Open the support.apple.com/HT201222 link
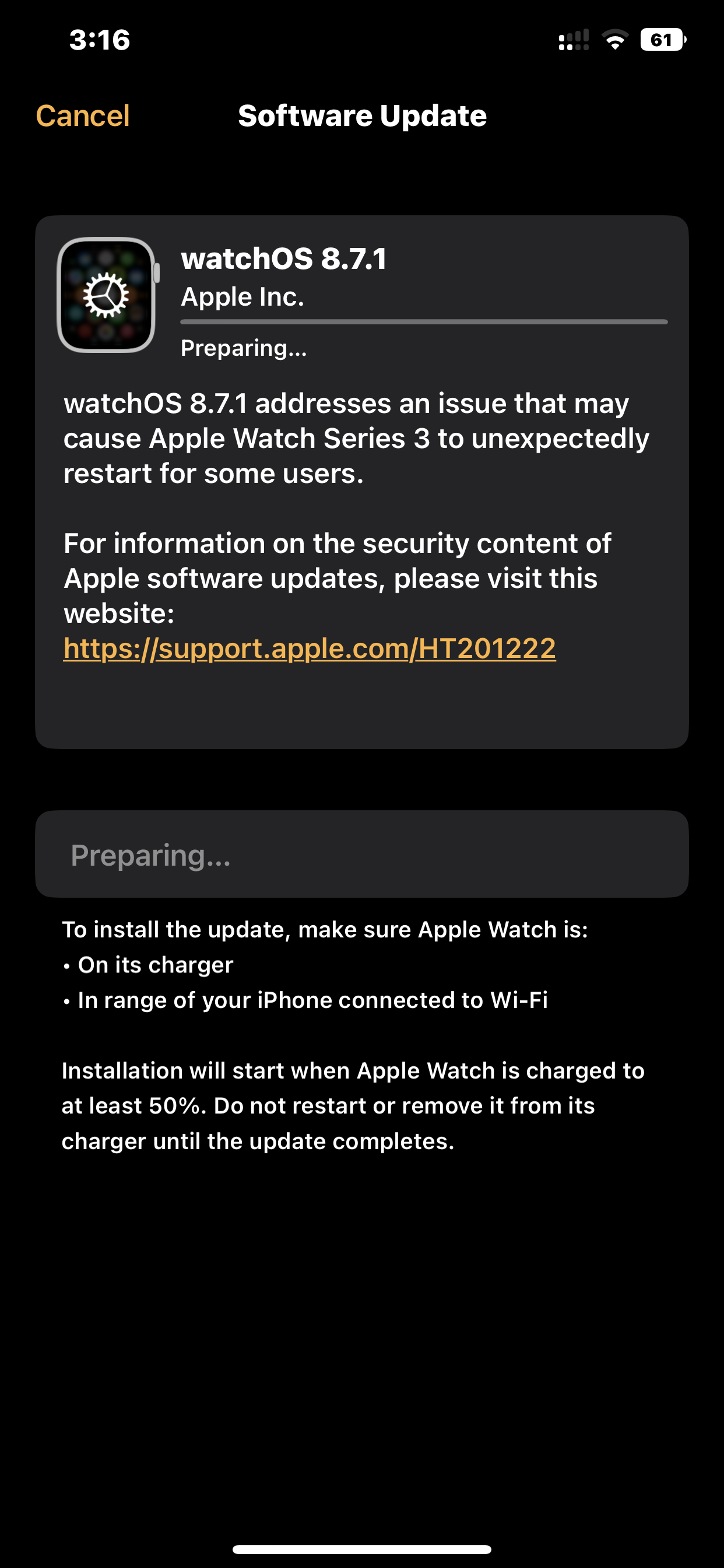 [309, 649]
